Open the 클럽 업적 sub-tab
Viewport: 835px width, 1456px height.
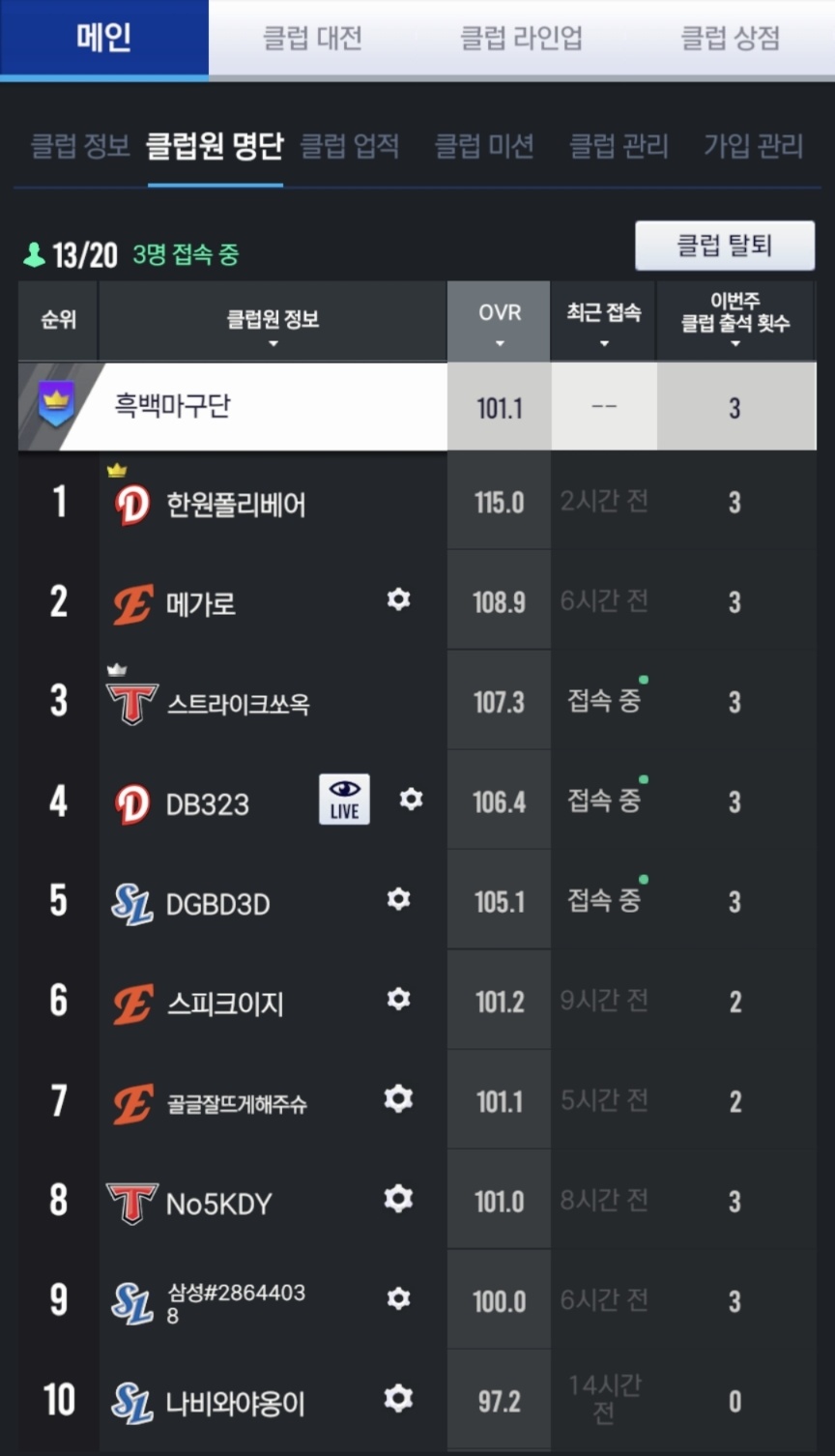[350, 147]
